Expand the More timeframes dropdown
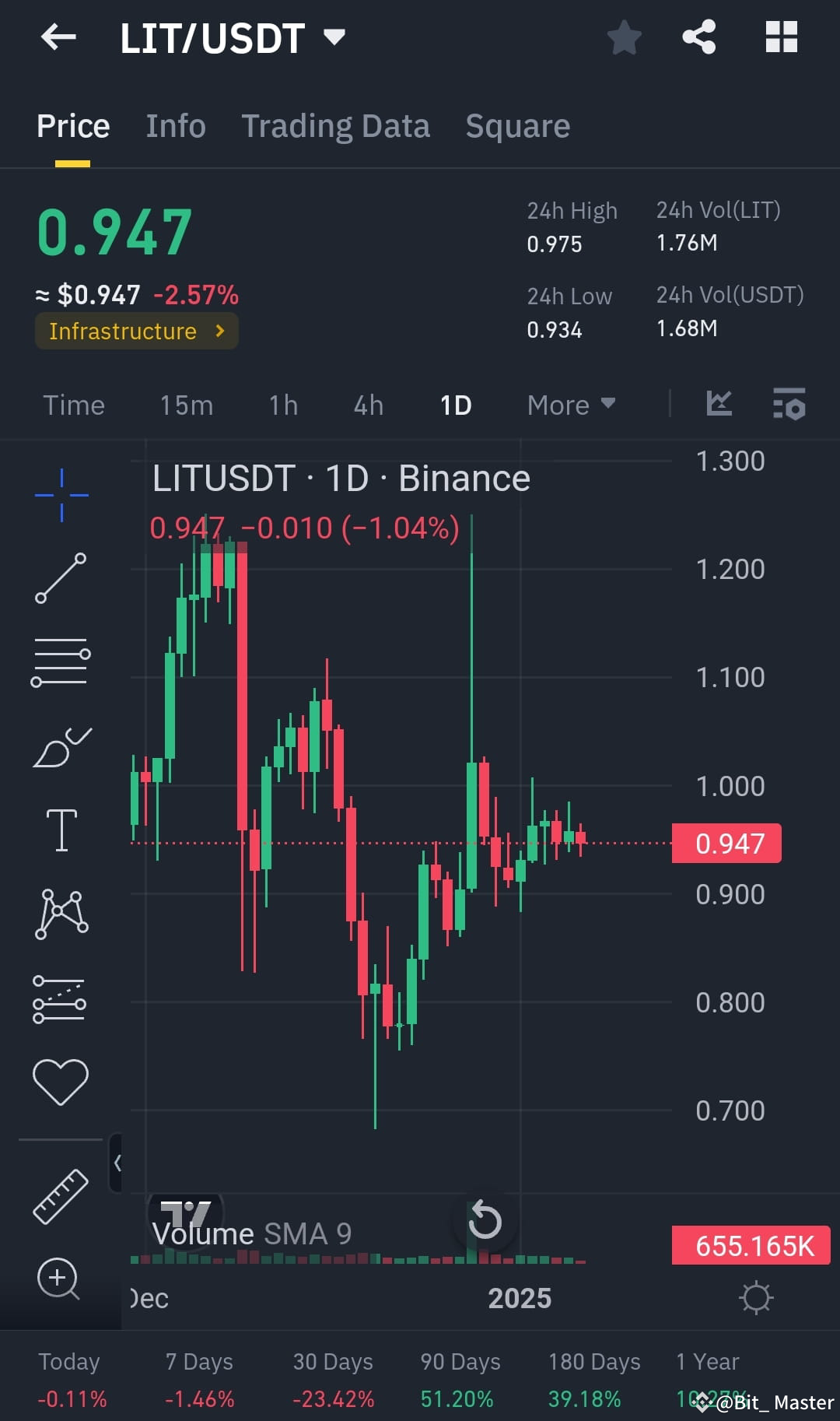 [570, 405]
